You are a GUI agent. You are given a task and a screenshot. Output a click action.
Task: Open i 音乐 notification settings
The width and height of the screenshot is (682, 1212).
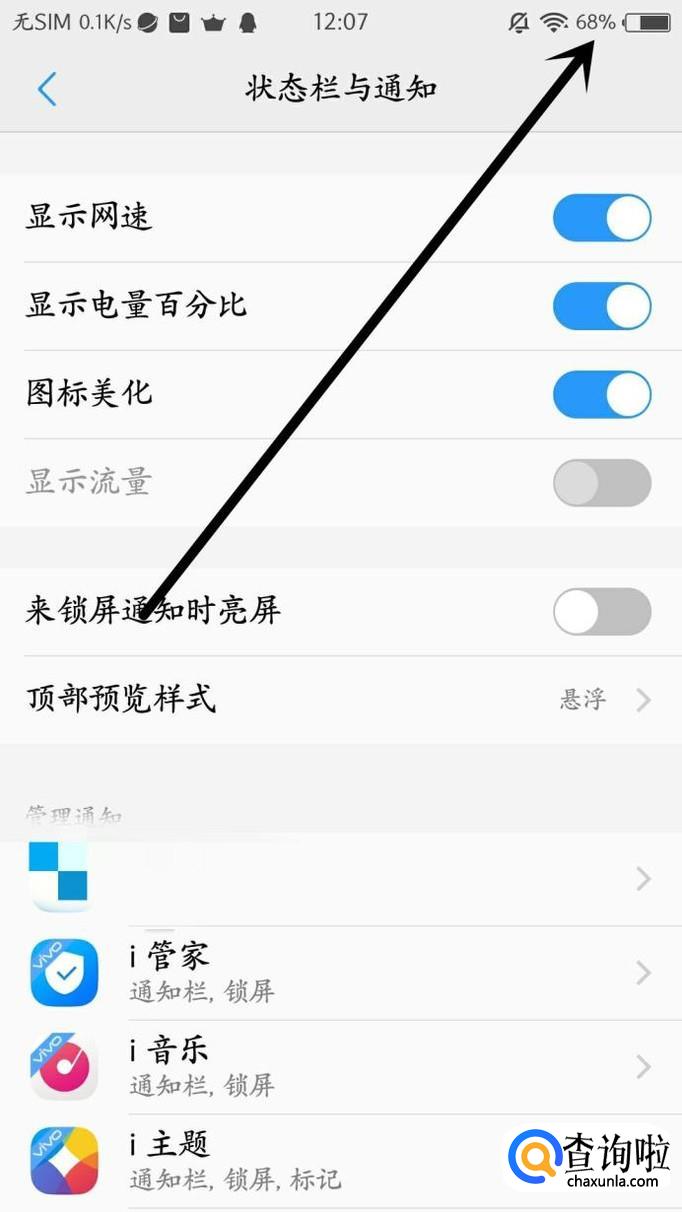click(x=340, y=1066)
